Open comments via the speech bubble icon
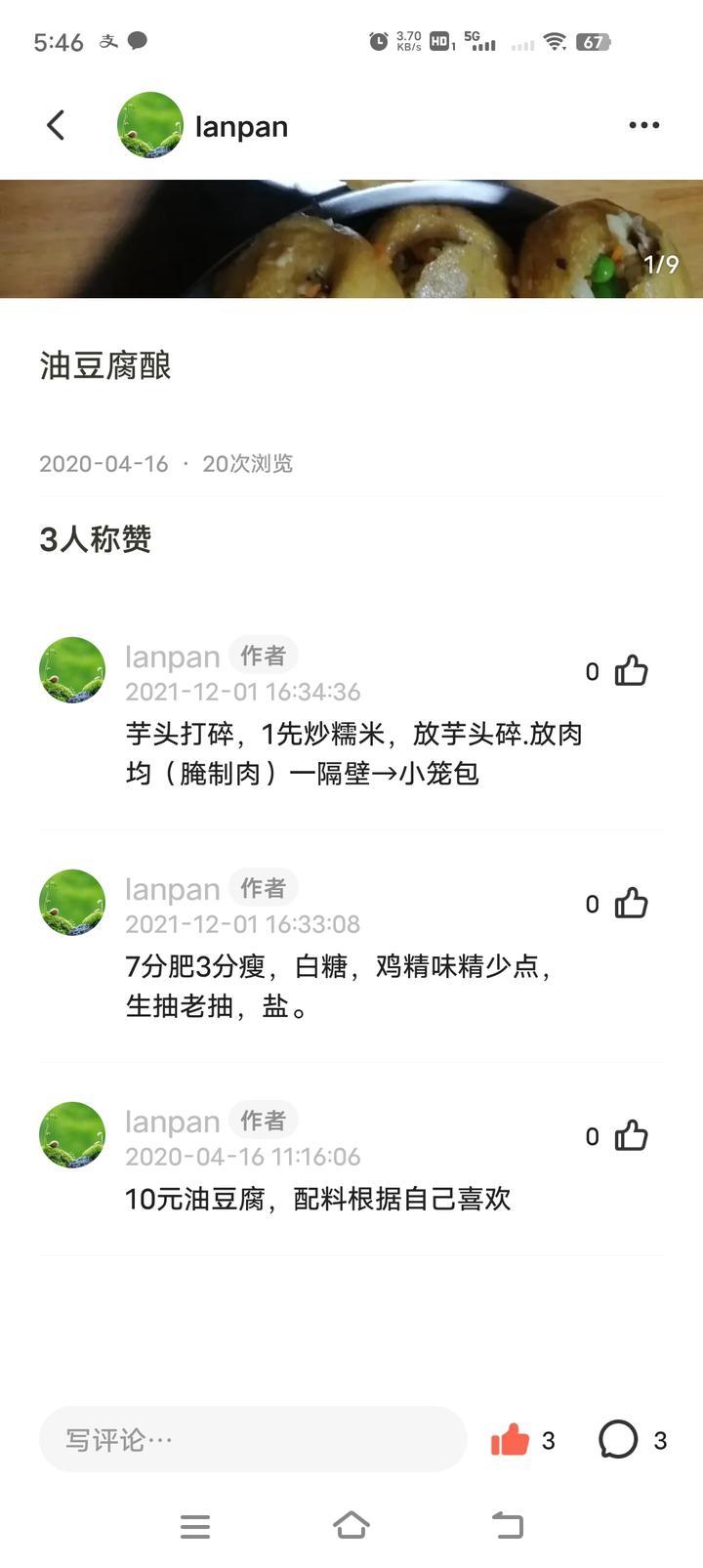The height and width of the screenshot is (1568, 703). [x=618, y=1439]
